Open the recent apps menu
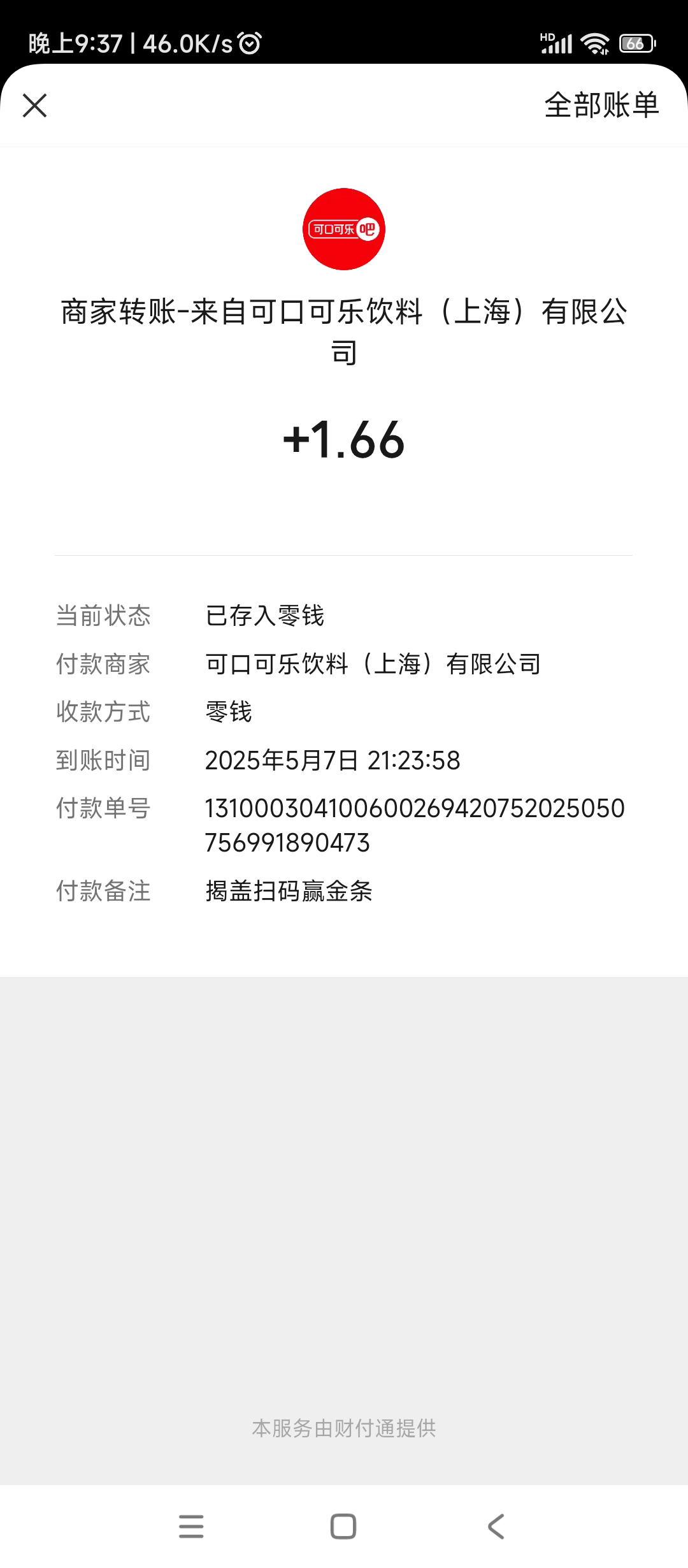The height and width of the screenshot is (1568, 688). (191, 1527)
